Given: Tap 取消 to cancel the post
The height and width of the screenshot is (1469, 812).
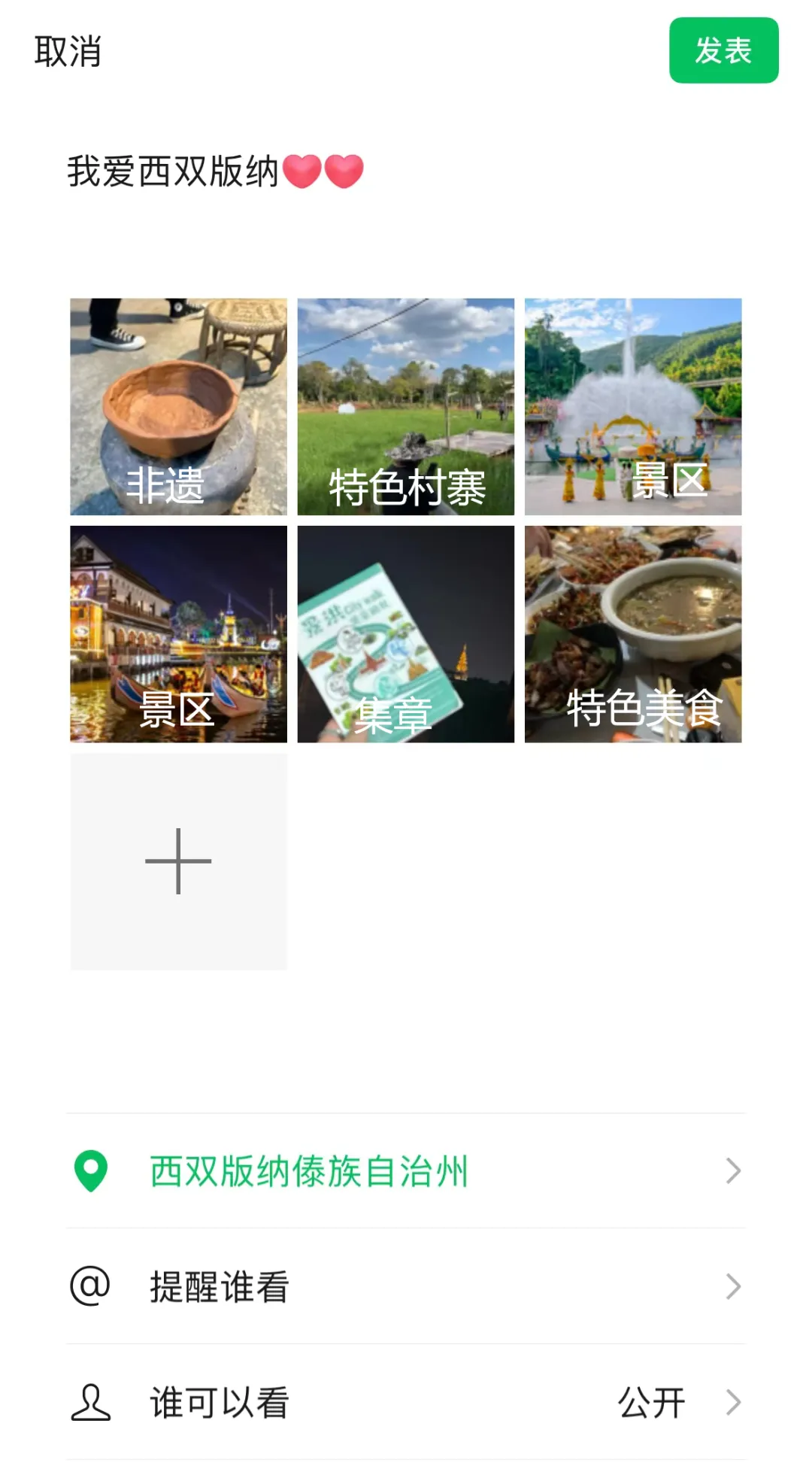Looking at the screenshot, I should pos(68,51).
